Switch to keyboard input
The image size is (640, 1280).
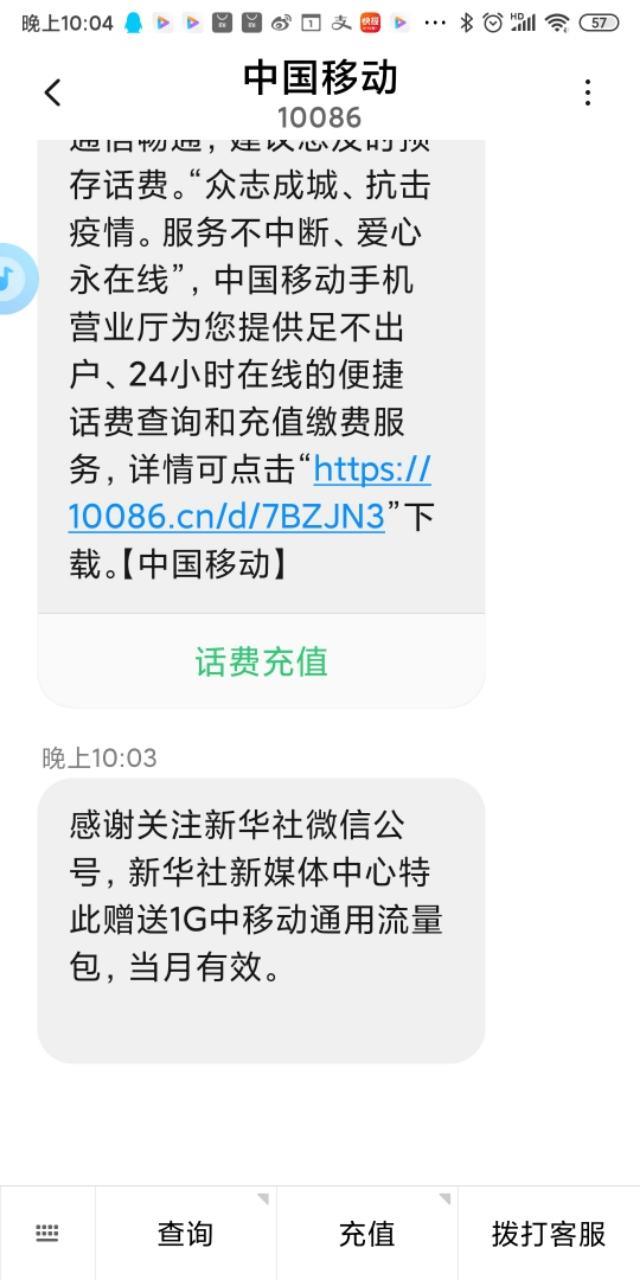[47, 1233]
